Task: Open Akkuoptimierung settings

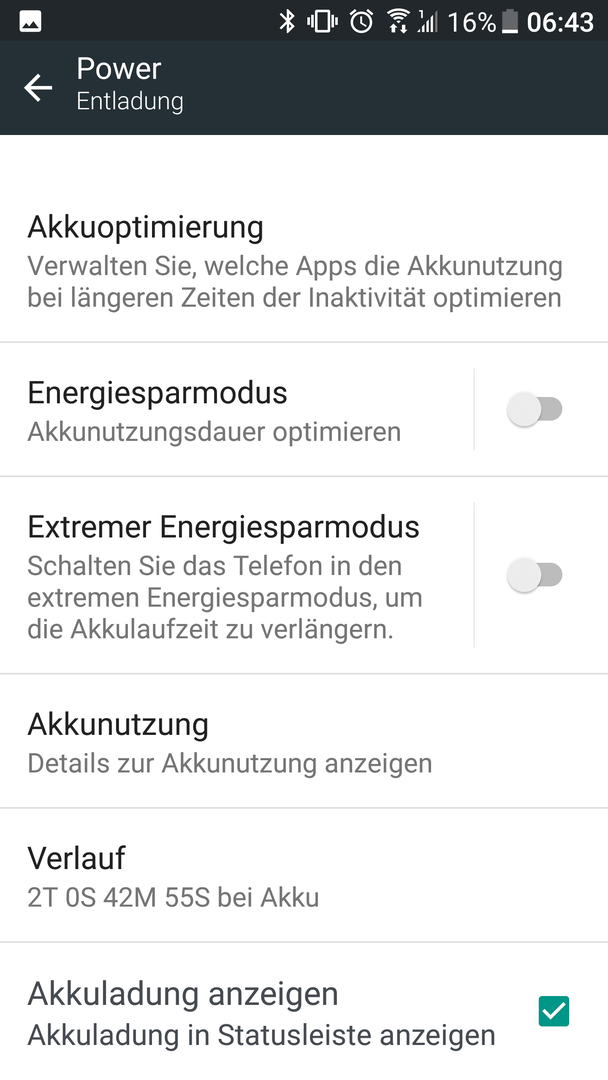Action: pyautogui.click(x=304, y=262)
